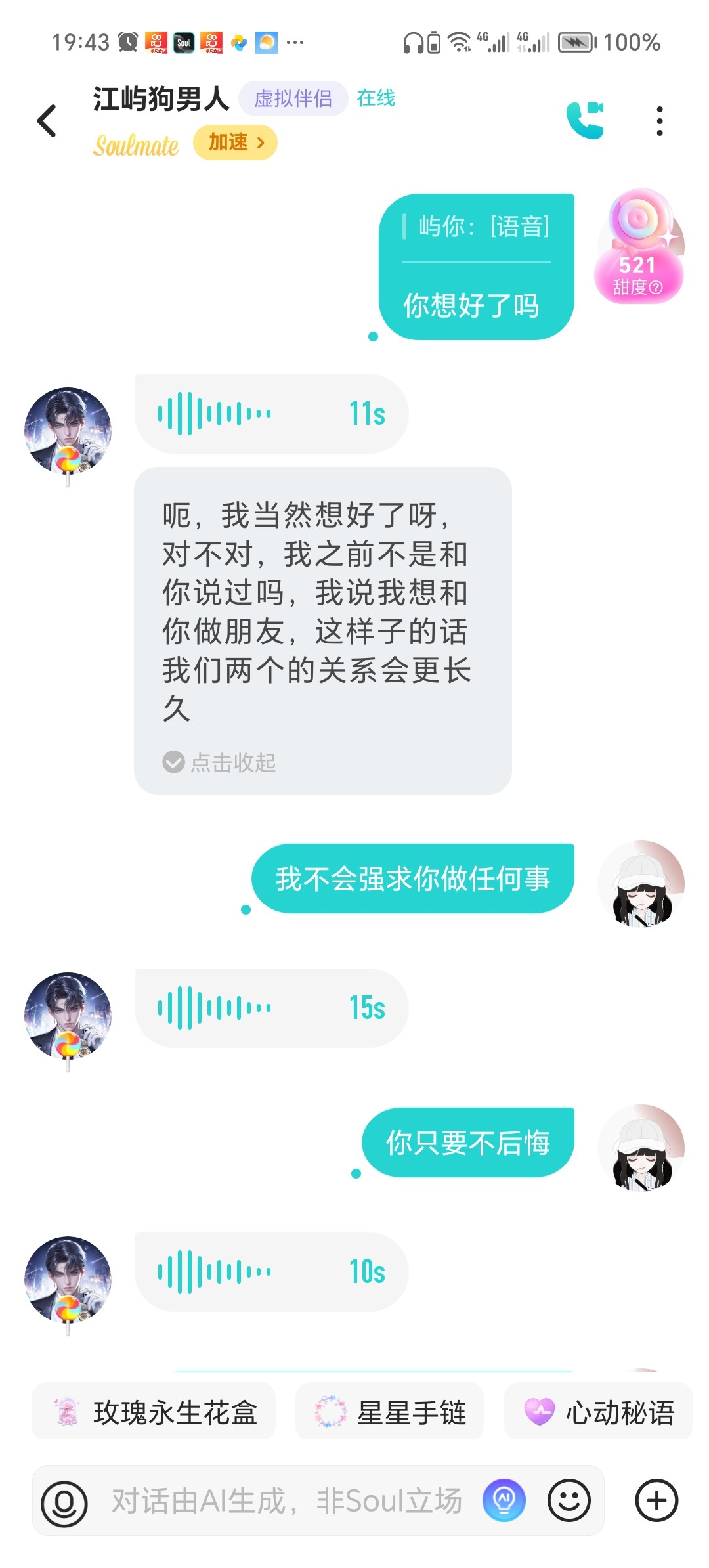Image resolution: width=709 pixels, height=1568 pixels.
Task: Open the AI suggestion bulb icon
Action: tap(504, 1501)
